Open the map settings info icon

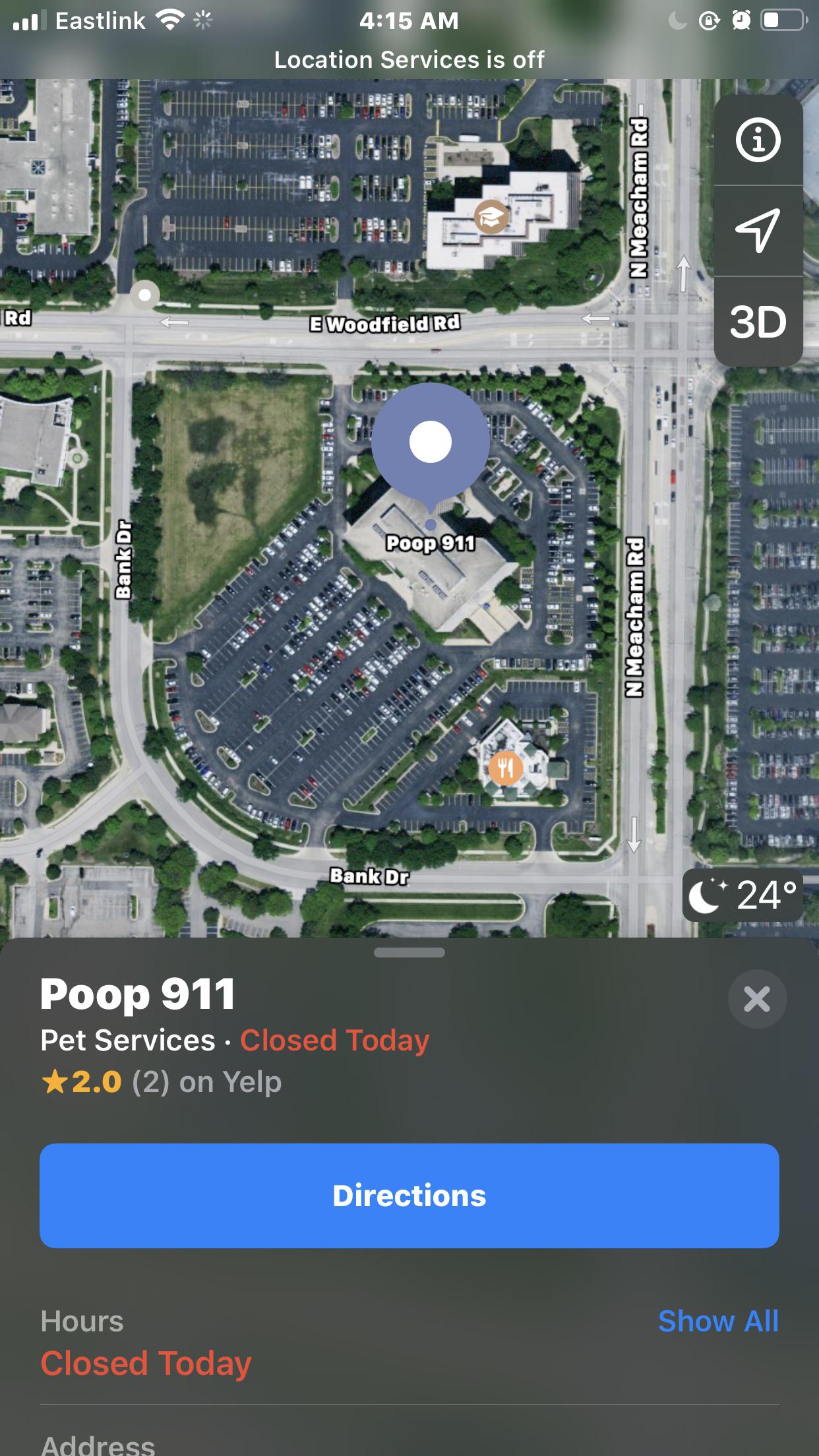click(758, 140)
